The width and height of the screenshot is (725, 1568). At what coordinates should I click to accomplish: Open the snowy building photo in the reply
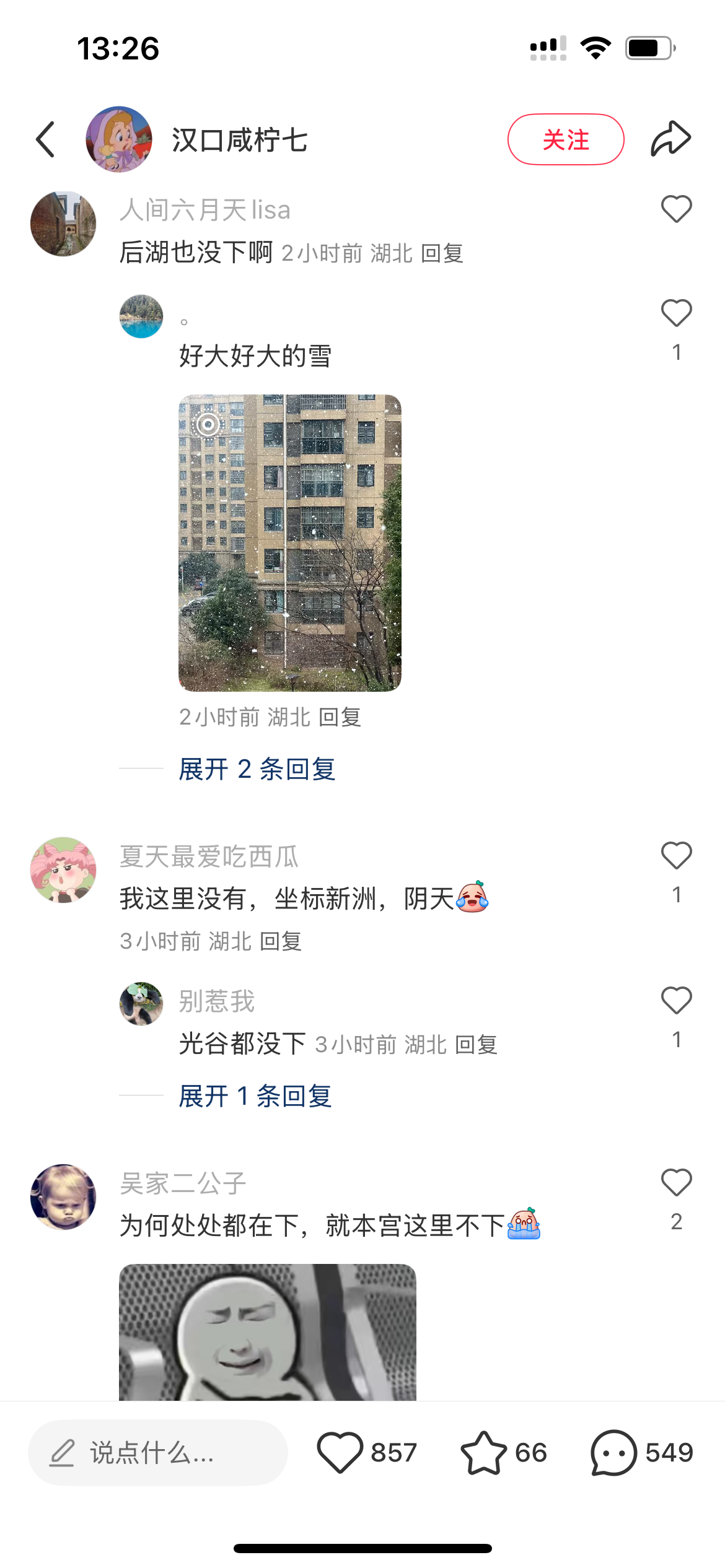289,542
